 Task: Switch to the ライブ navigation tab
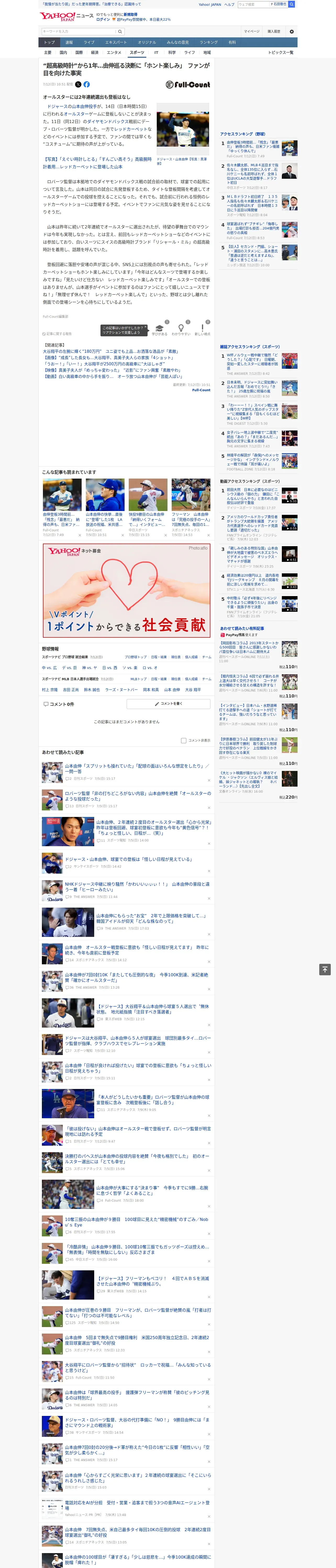coord(89,43)
